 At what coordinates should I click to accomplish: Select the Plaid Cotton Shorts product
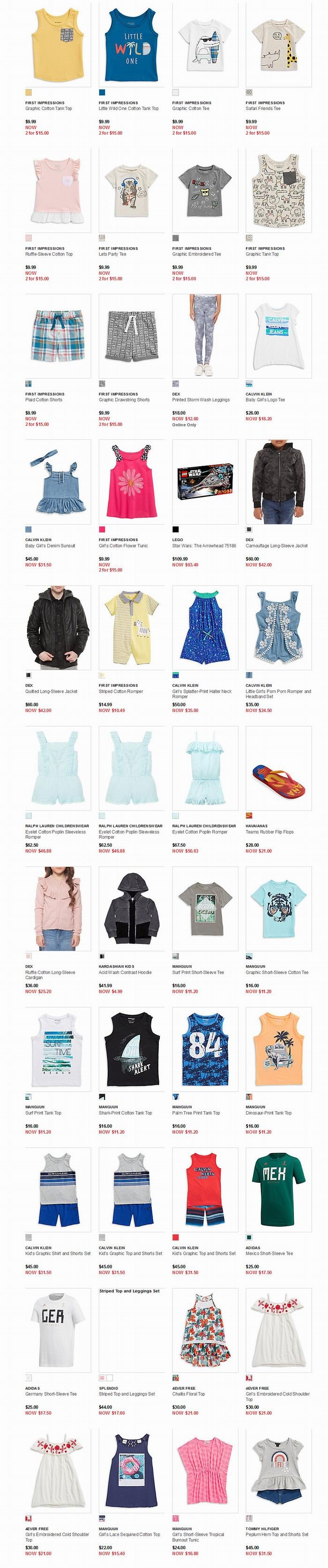[58, 336]
